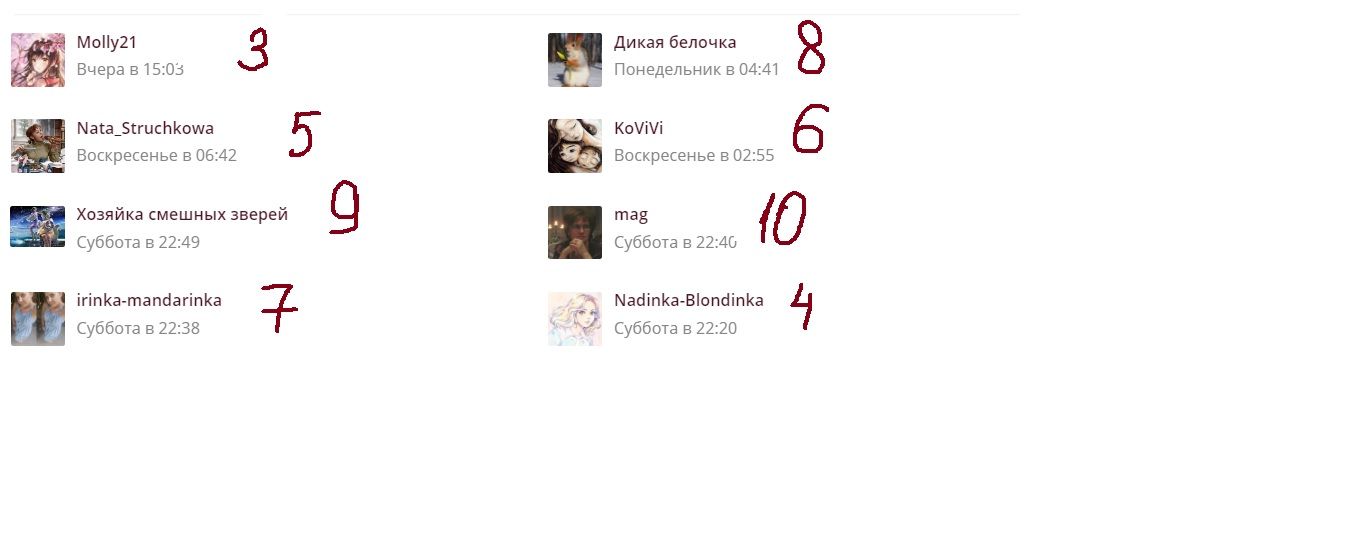Tap the user named mag
This screenshot has width=1360, height=557.
pos(631,214)
